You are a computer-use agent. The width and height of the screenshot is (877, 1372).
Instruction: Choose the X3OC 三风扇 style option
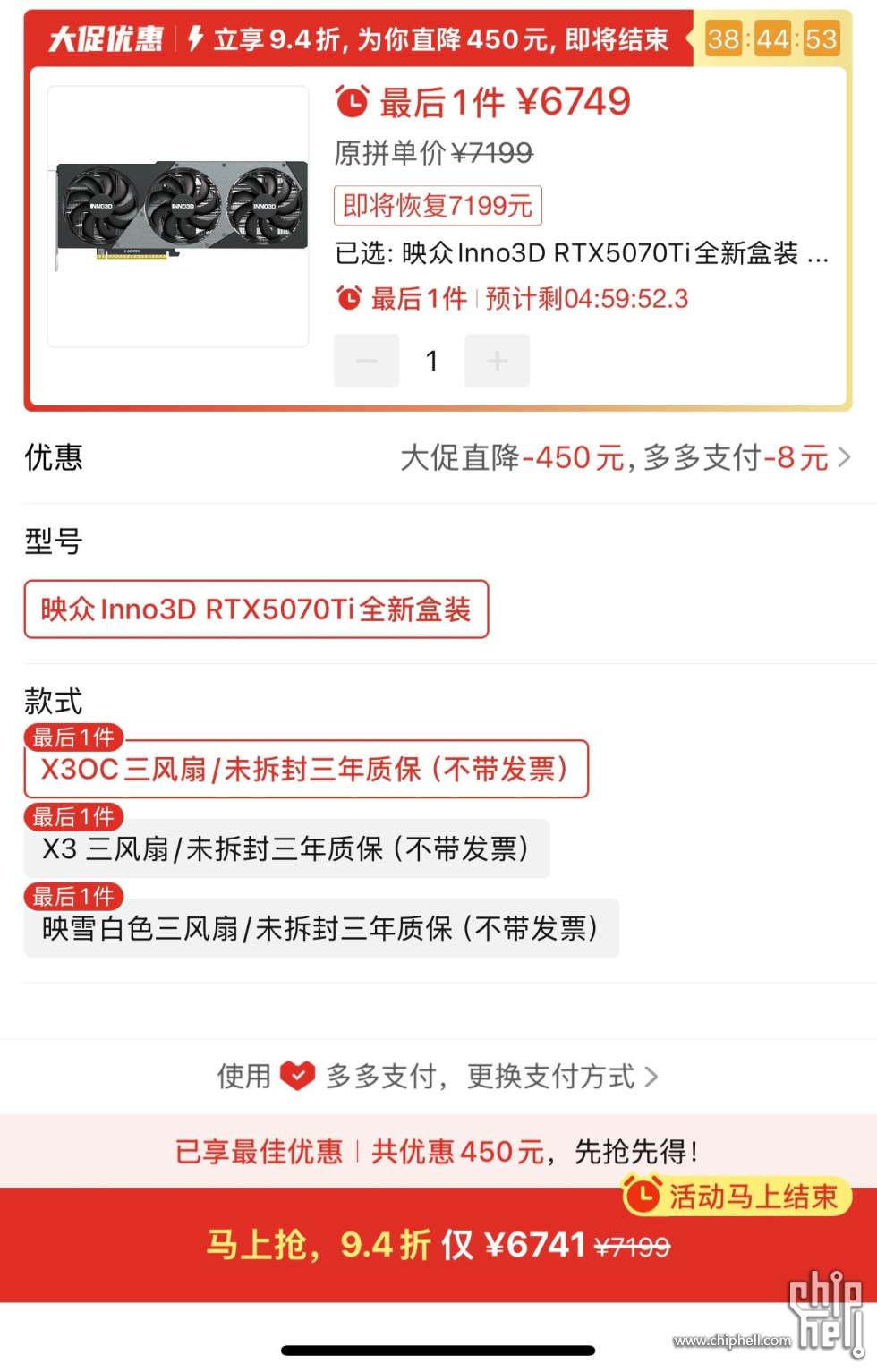tap(305, 769)
